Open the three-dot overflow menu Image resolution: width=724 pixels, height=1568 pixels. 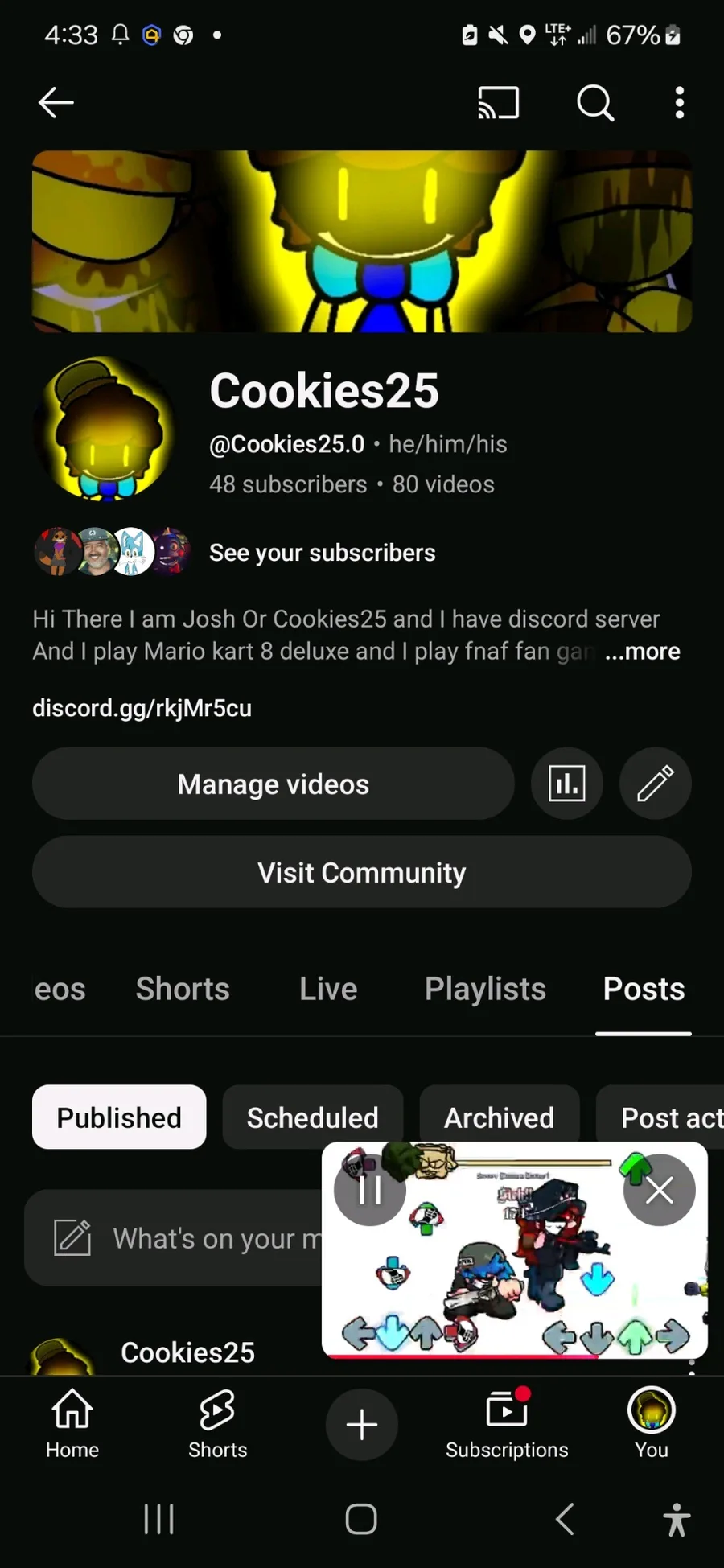[x=680, y=103]
